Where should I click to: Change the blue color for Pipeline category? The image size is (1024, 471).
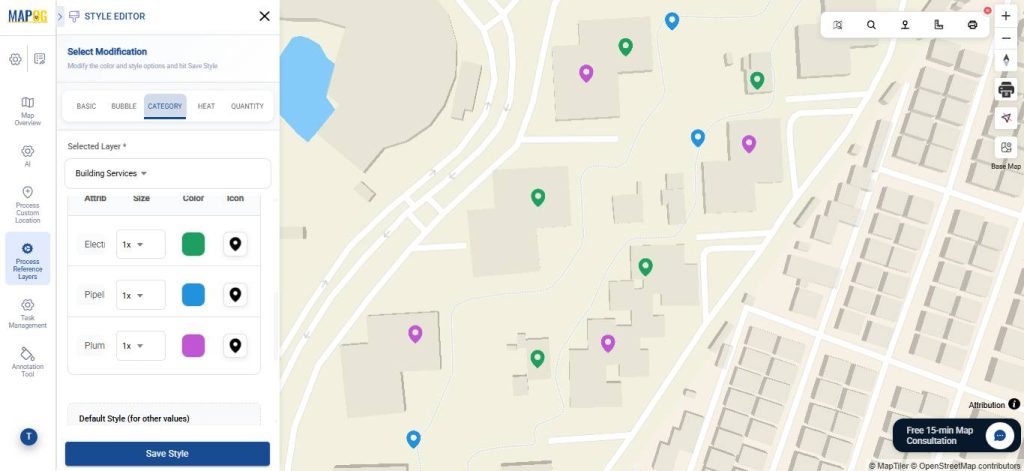pyautogui.click(x=193, y=295)
